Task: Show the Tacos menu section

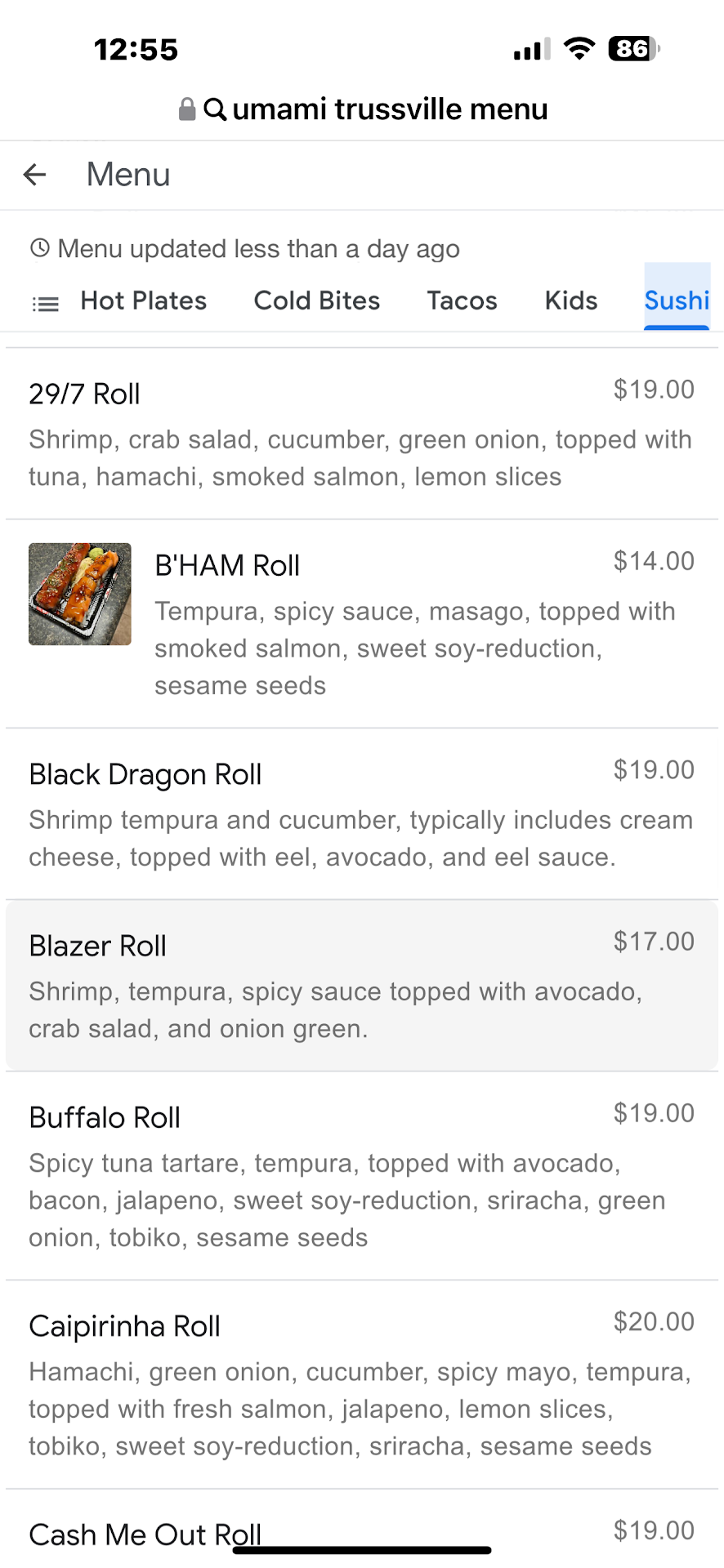Action: [462, 301]
